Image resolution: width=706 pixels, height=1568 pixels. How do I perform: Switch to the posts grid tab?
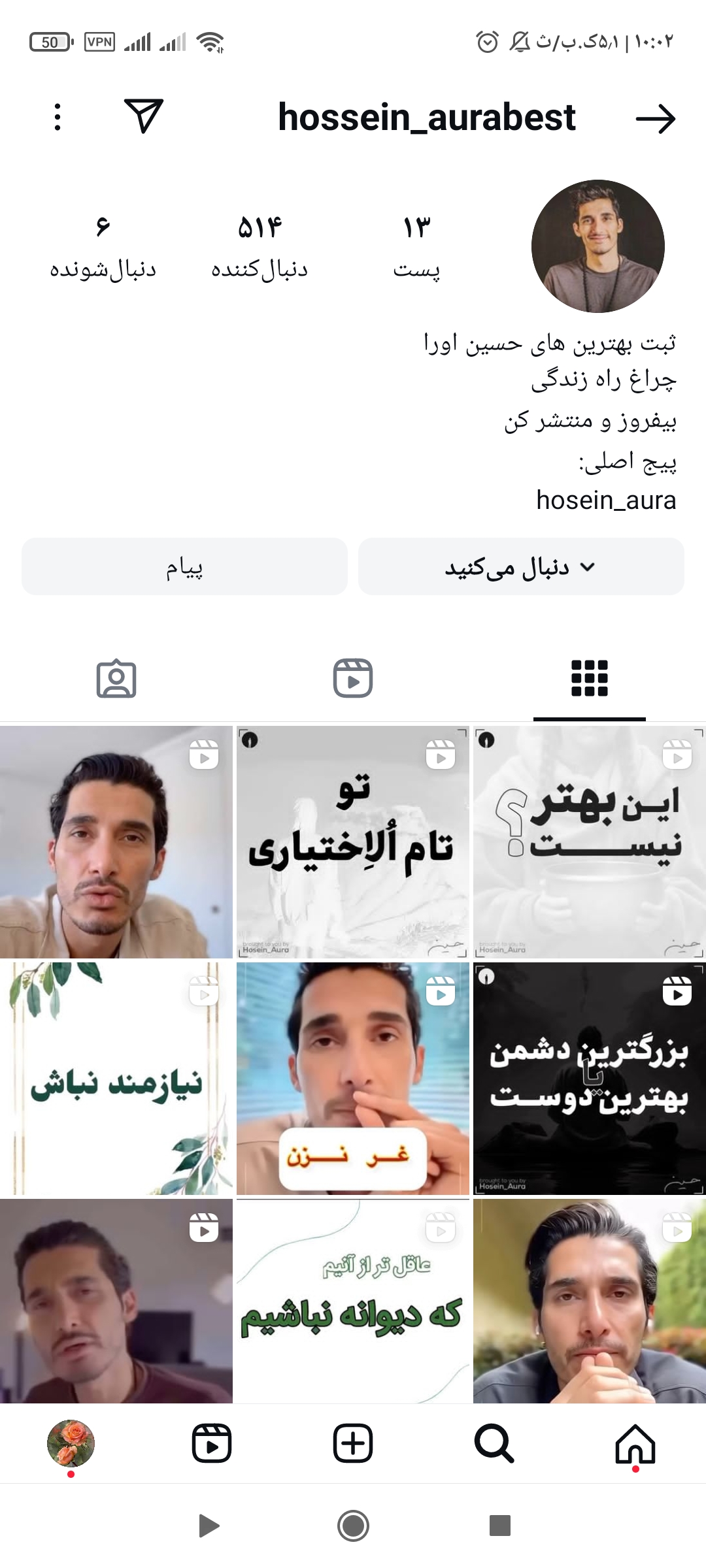589,678
